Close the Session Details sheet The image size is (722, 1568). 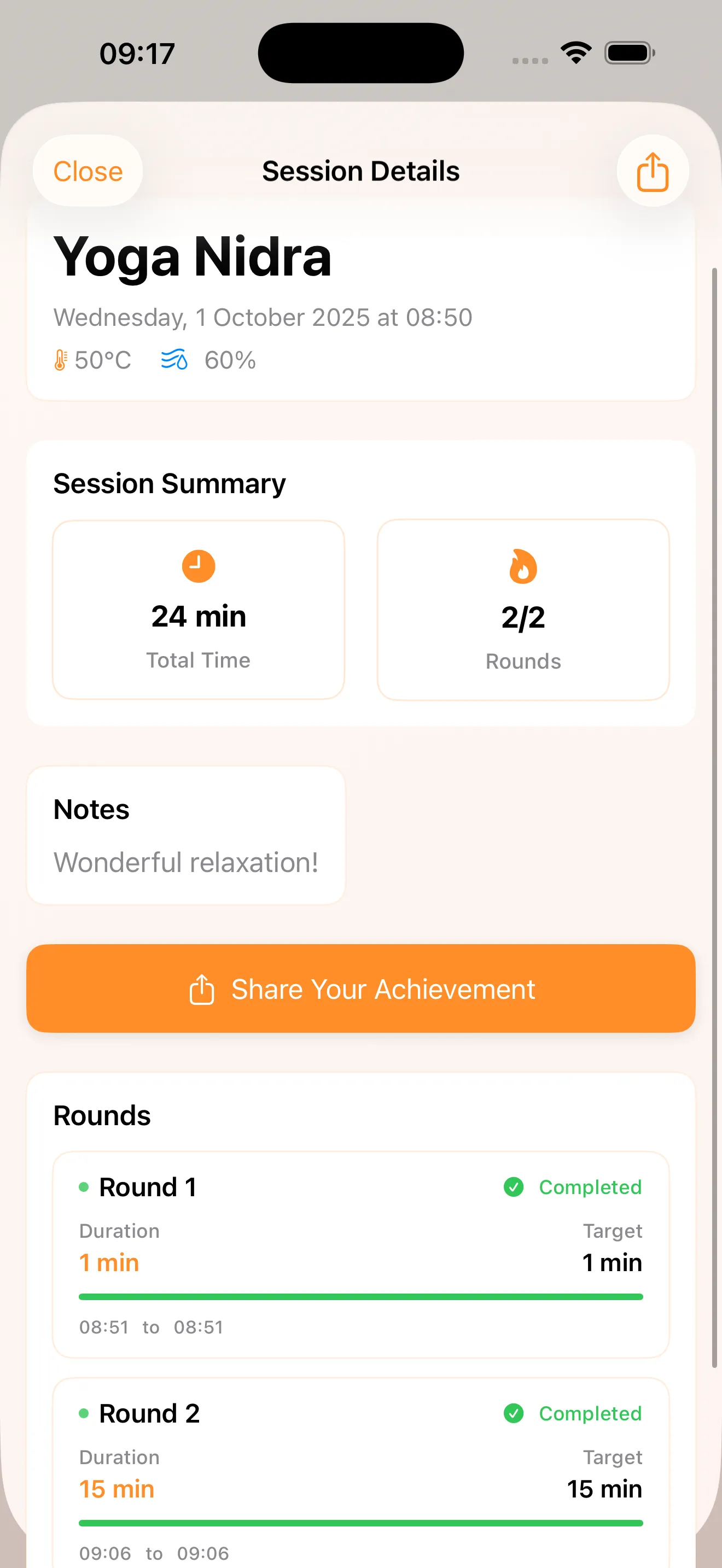pyautogui.click(x=88, y=171)
